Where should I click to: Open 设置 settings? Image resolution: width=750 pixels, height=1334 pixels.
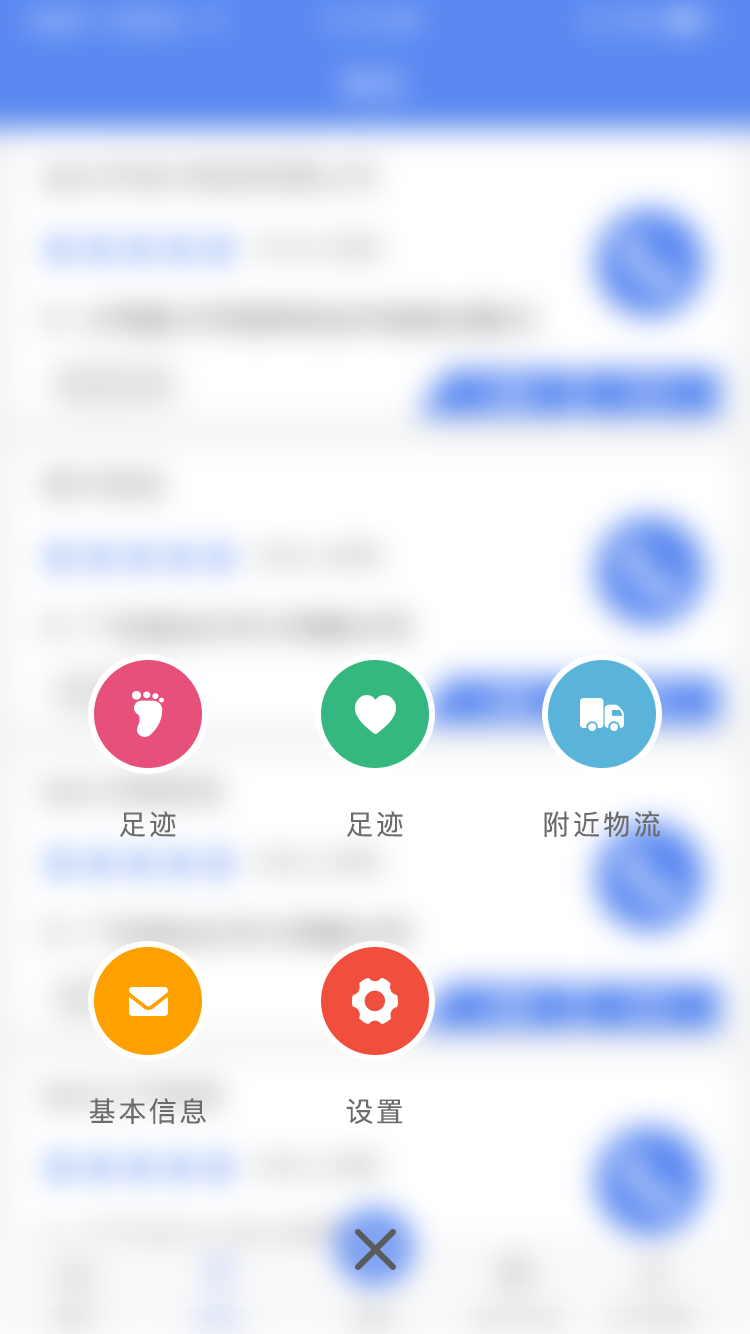pyautogui.click(x=375, y=1001)
